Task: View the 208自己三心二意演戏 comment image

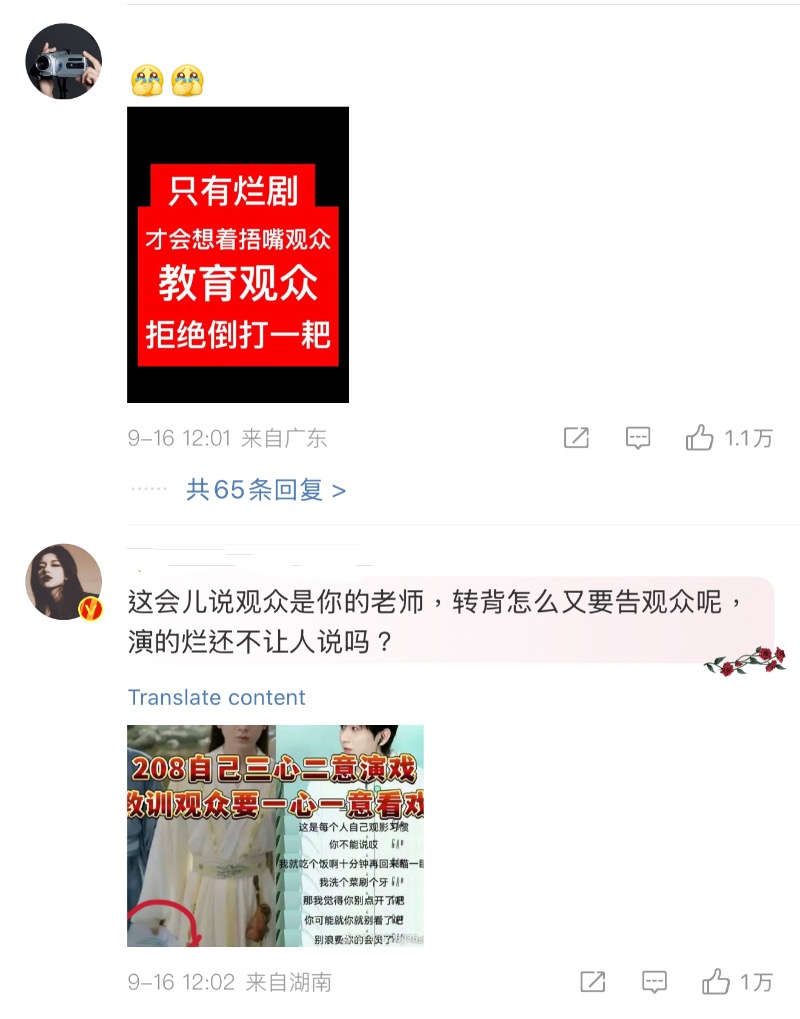Action: (275, 835)
